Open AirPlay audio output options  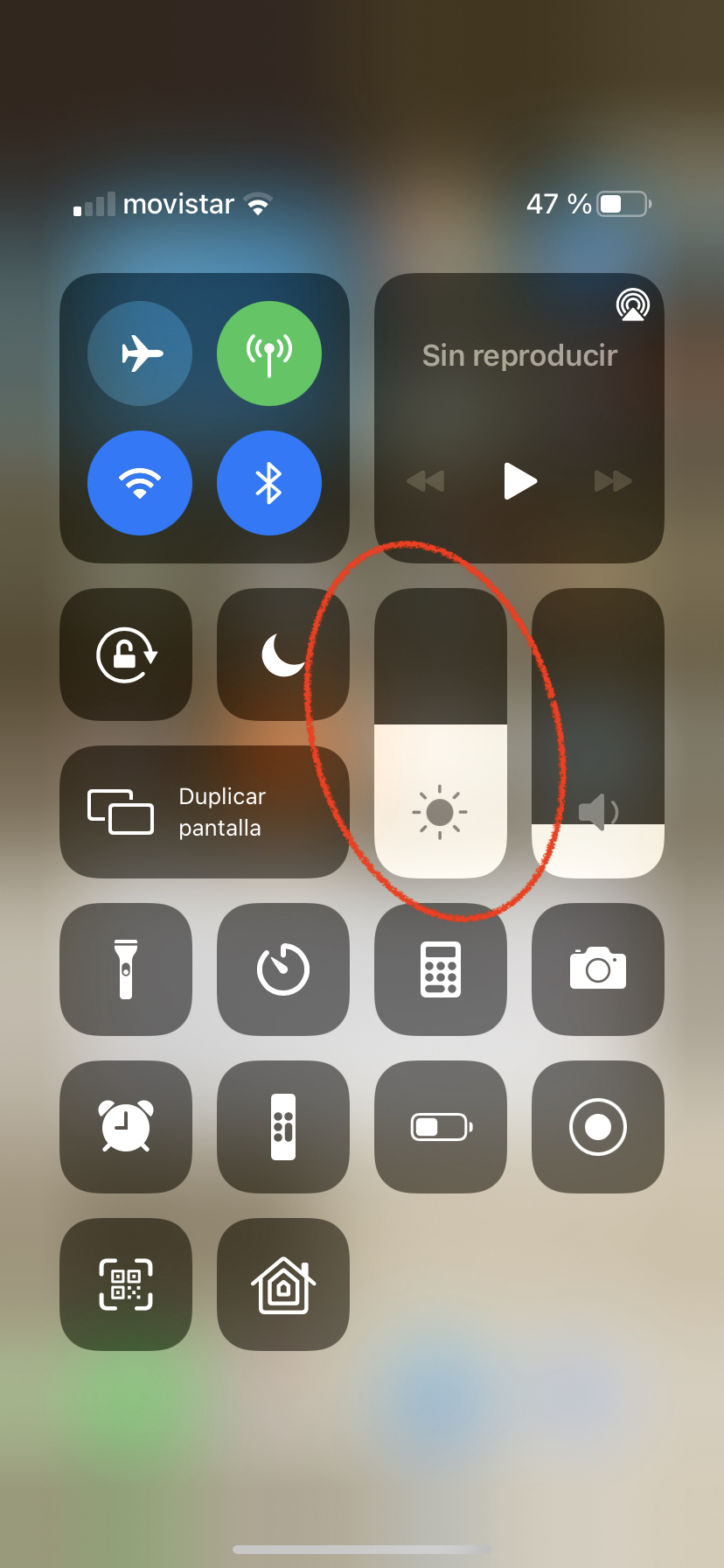(633, 305)
